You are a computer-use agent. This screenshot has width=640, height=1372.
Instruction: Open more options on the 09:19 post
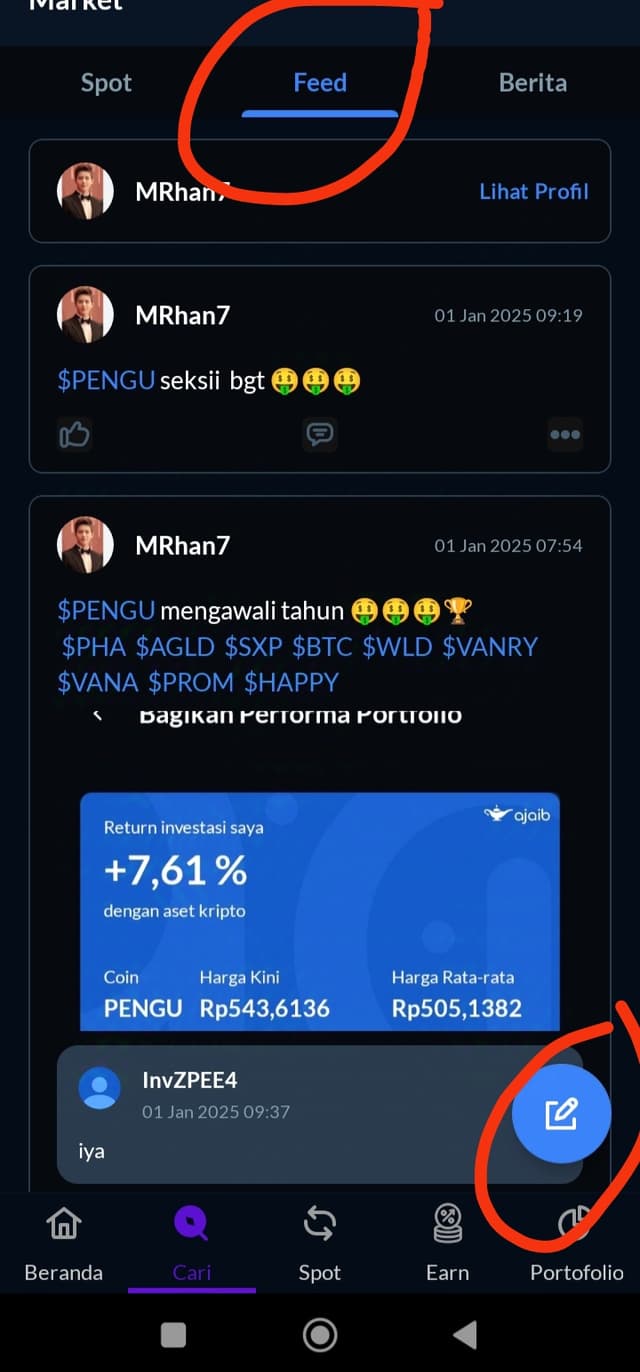click(x=564, y=435)
